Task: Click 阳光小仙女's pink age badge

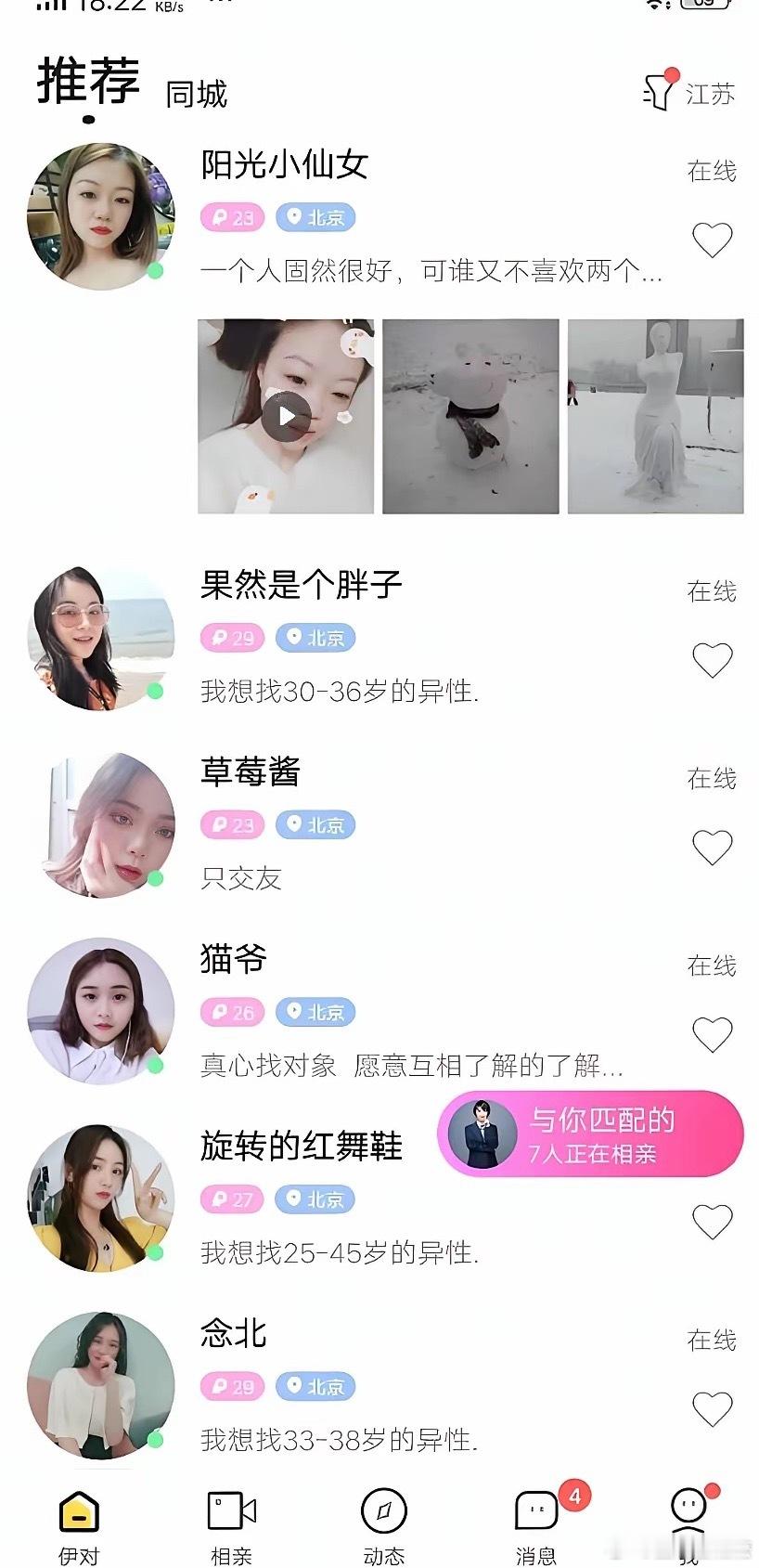Action: [231, 216]
